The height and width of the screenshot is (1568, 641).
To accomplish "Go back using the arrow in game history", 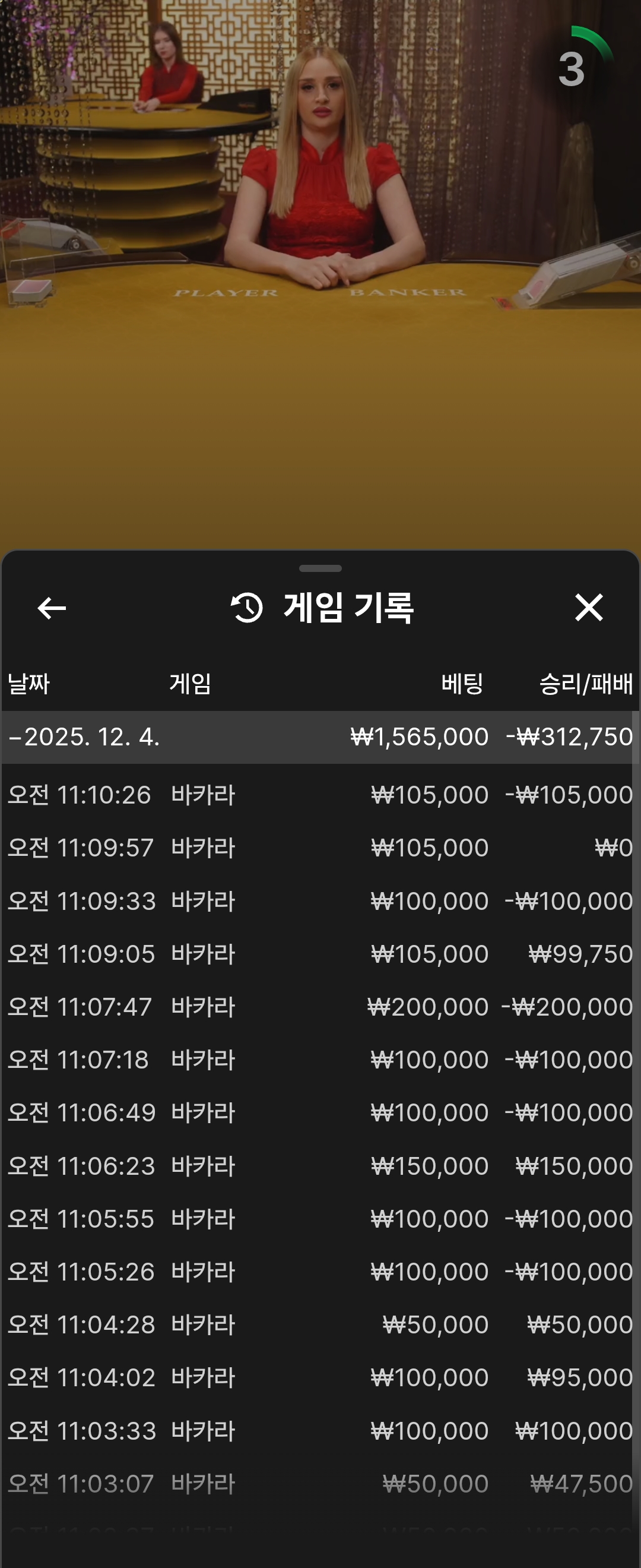I will click(52, 608).
